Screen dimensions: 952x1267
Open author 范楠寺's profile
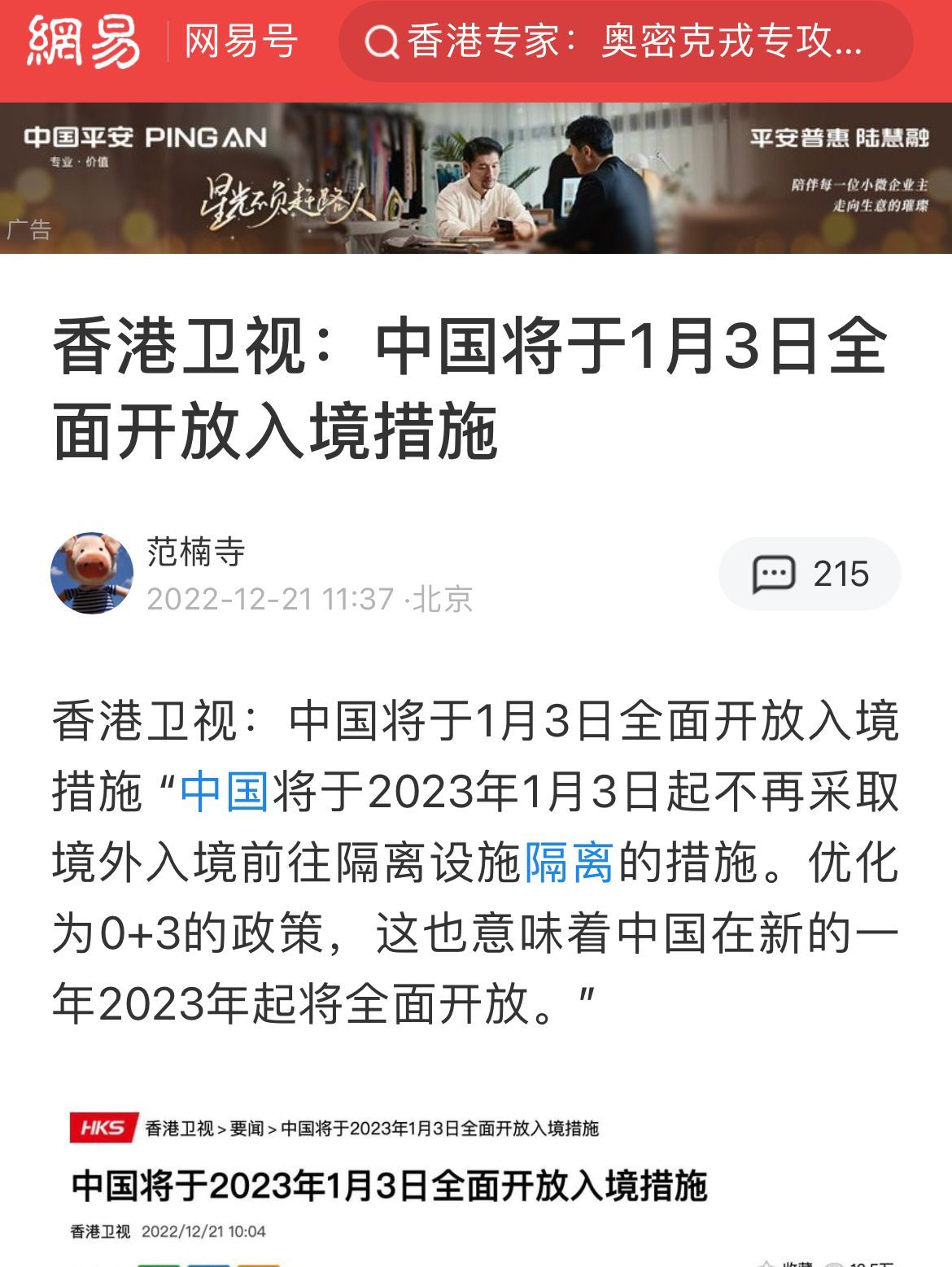pyautogui.click(x=196, y=552)
